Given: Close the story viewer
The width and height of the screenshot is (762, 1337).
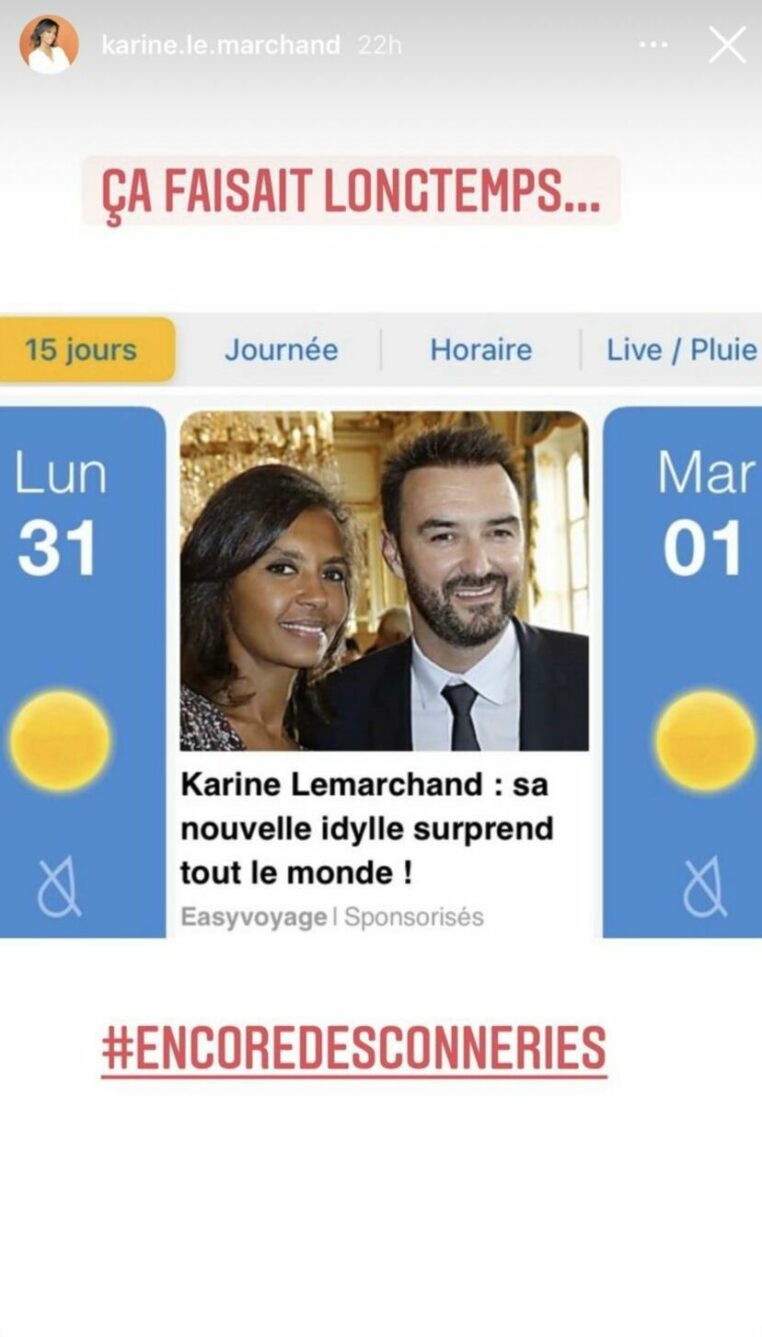Looking at the screenshot, I should click(727, 45).
